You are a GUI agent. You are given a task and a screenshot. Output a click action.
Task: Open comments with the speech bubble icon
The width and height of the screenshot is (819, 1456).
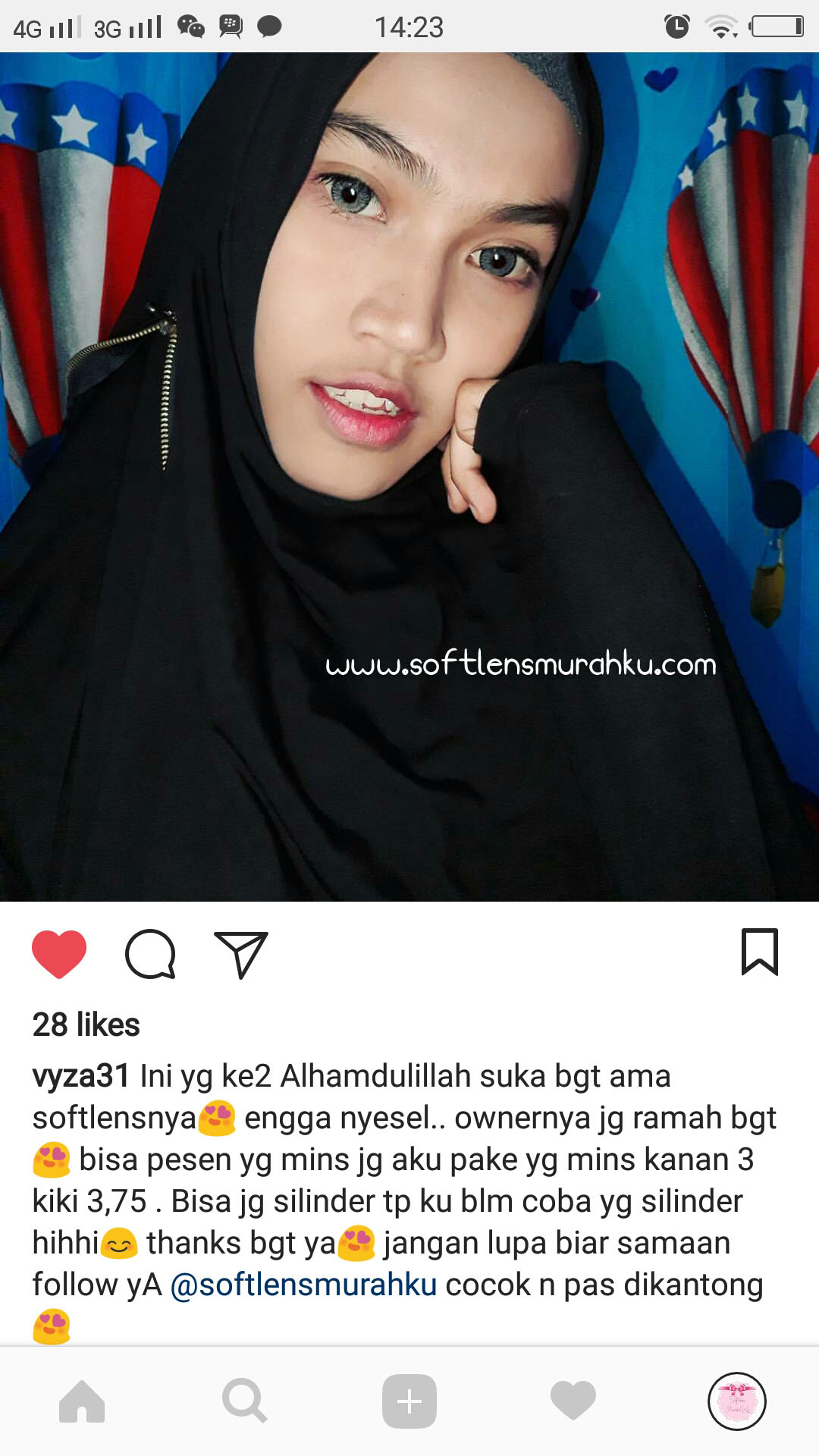150,954
